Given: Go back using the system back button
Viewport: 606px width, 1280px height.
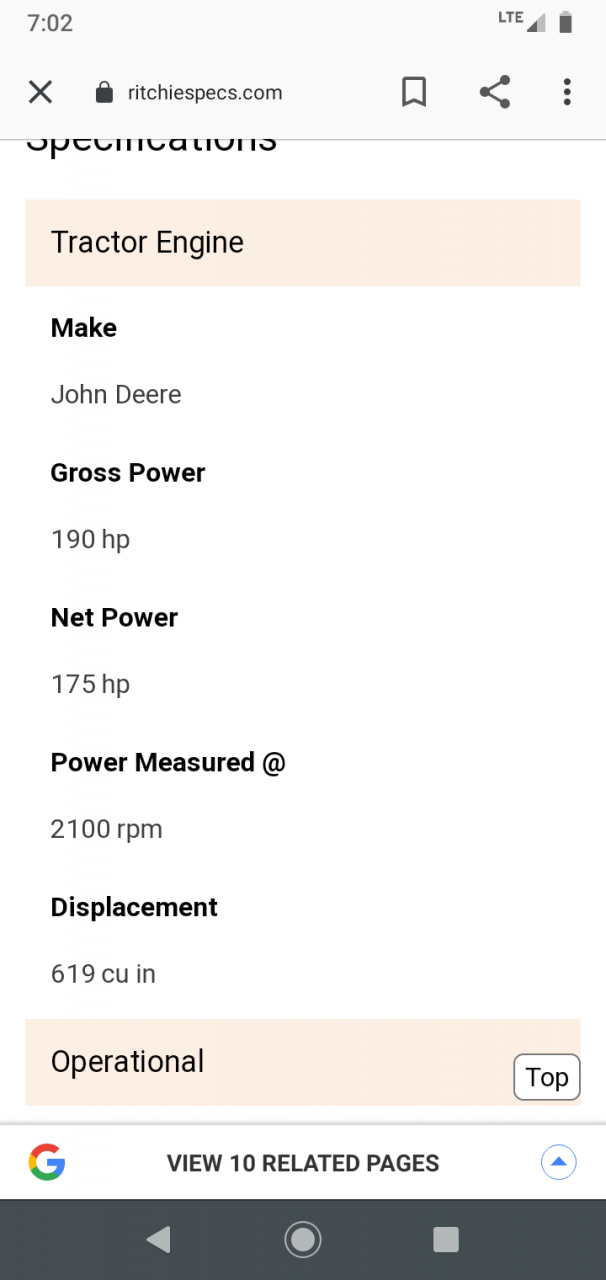Looking at the screenshot, I should [x=158, y=1240].
